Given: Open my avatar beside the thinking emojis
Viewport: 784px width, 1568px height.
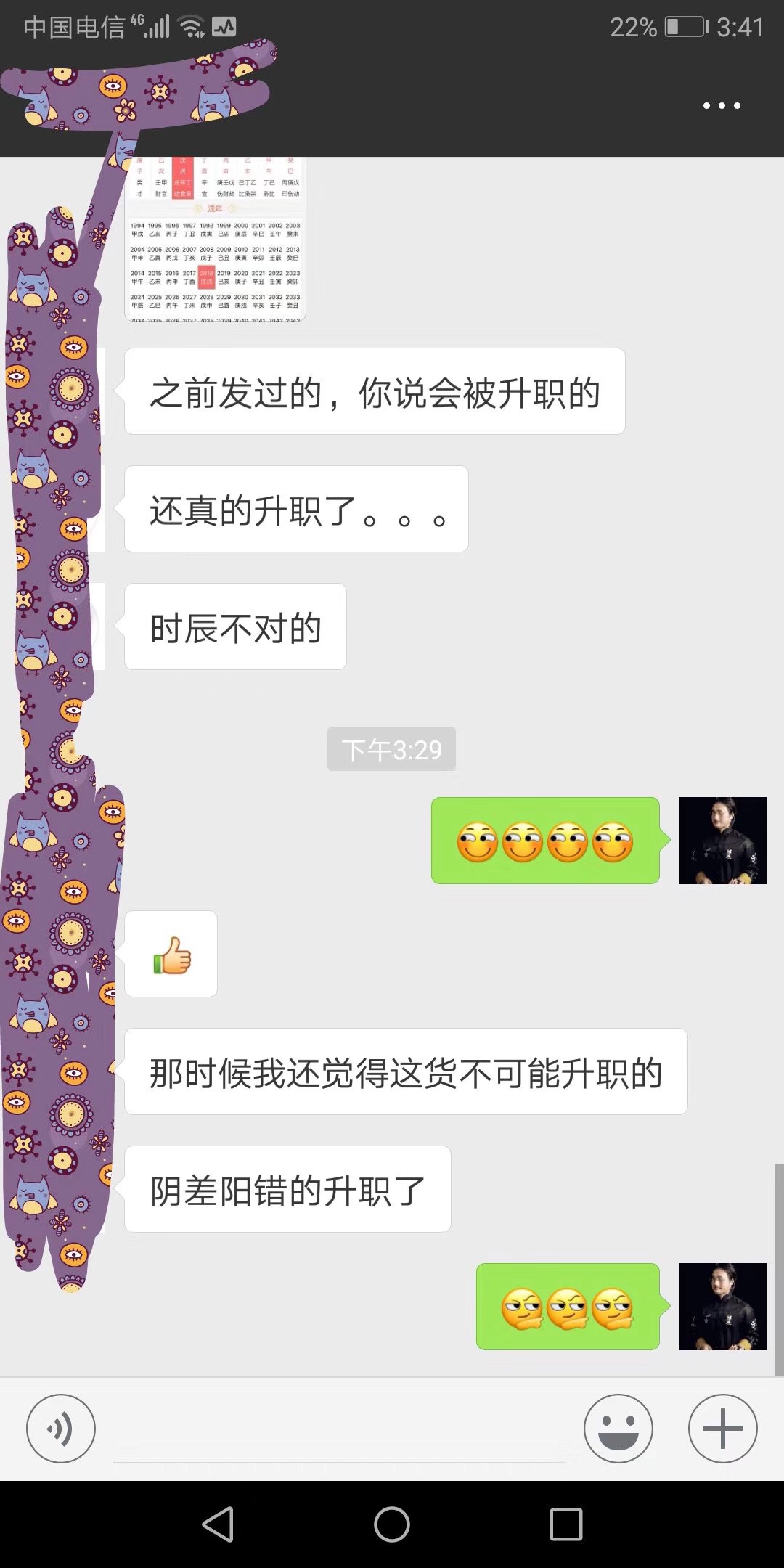Looking at the screenshot, I should [722, 1307].
